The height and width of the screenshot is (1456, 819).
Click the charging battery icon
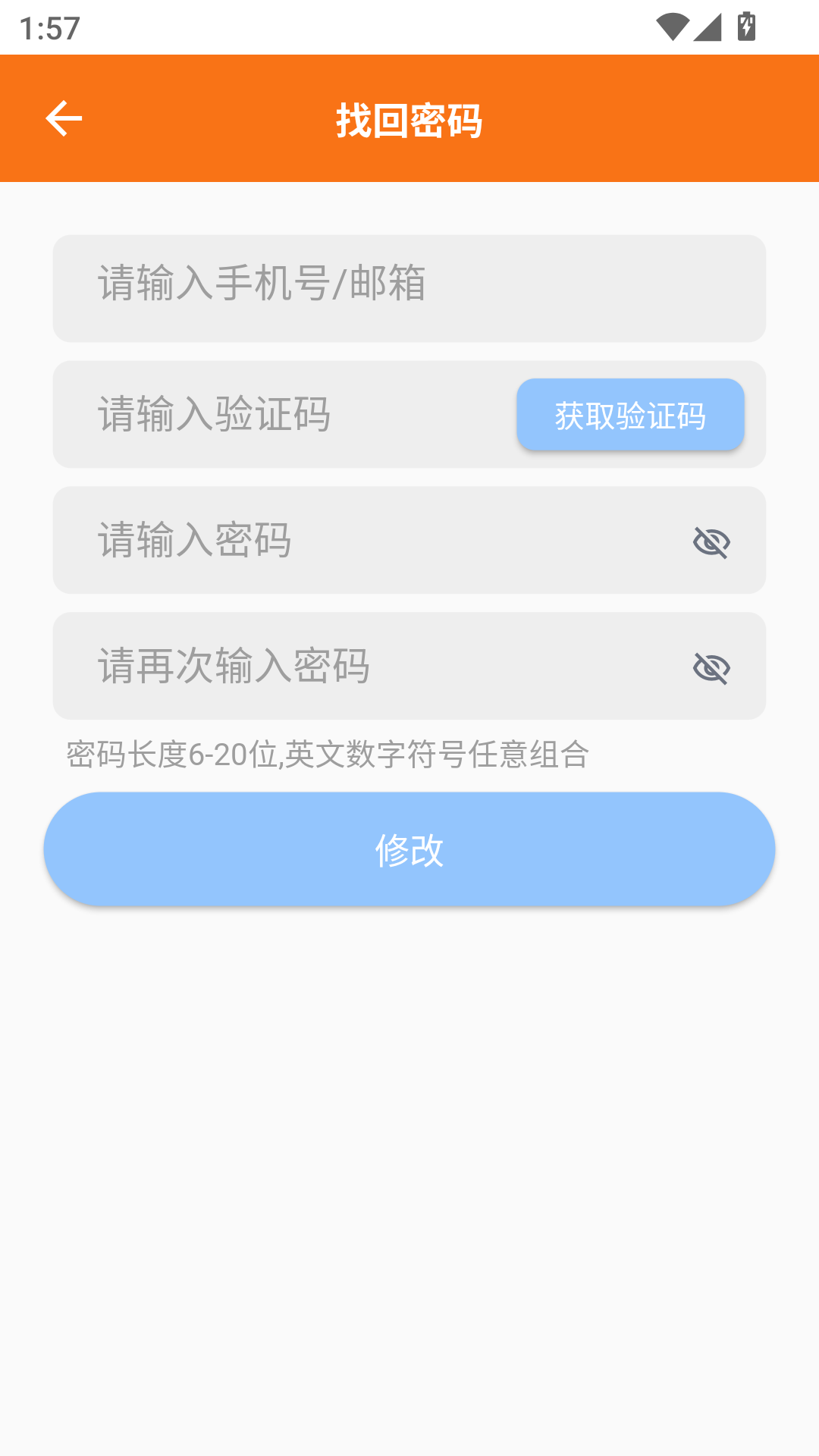(x=745, y=25)
